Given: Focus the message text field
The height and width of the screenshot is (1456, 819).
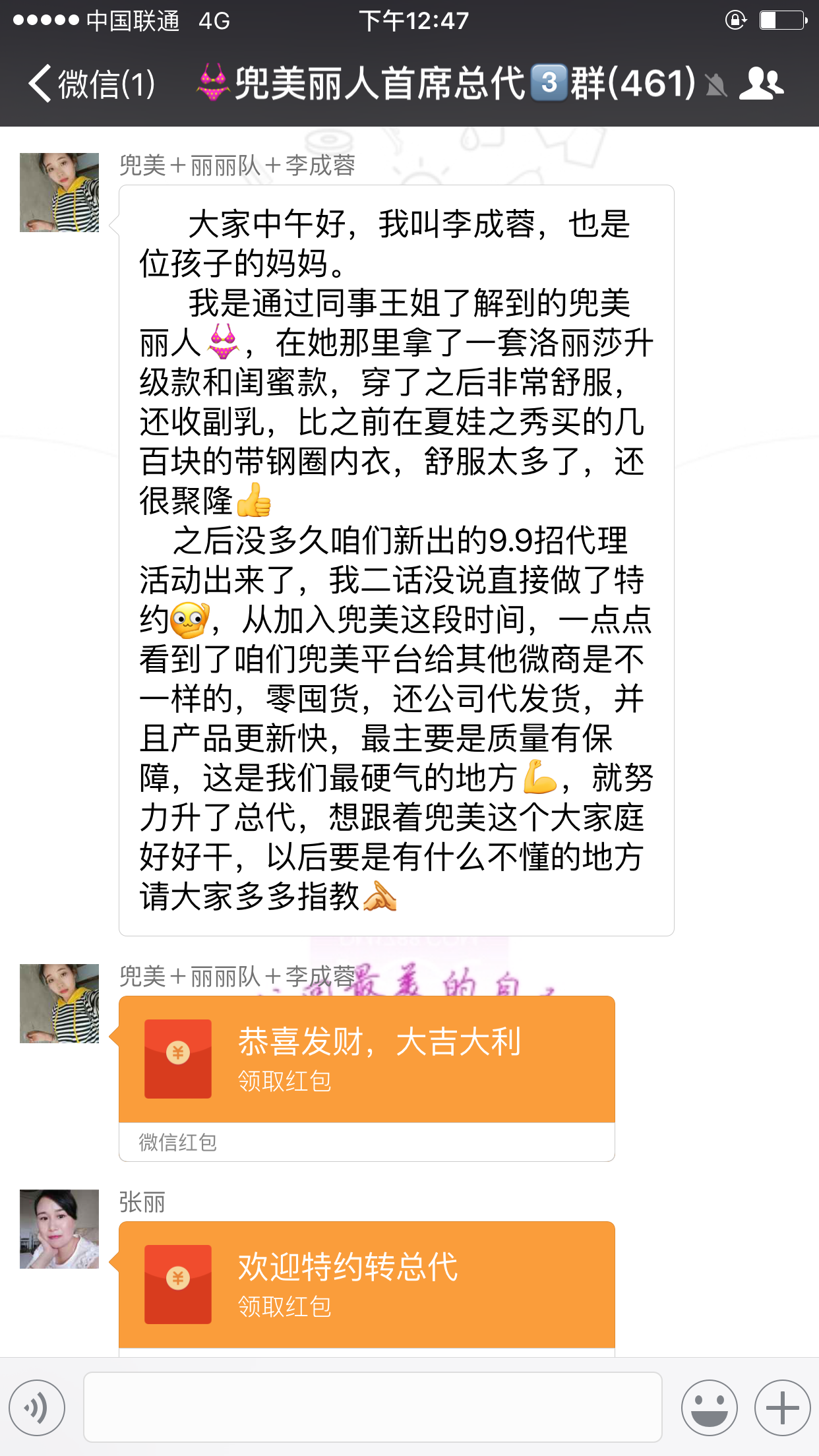Looking at the screenshot, I should pos(373,1408).
